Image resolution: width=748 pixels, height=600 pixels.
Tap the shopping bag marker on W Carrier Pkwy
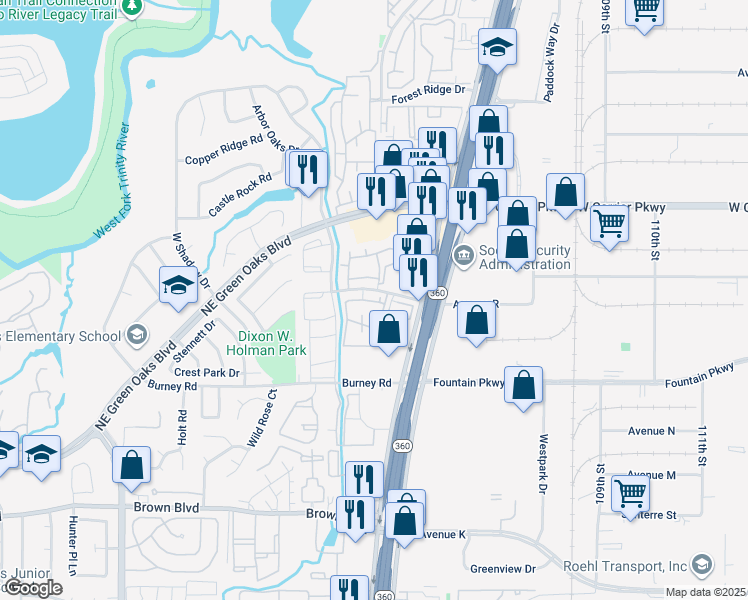[x=565, y=192]
